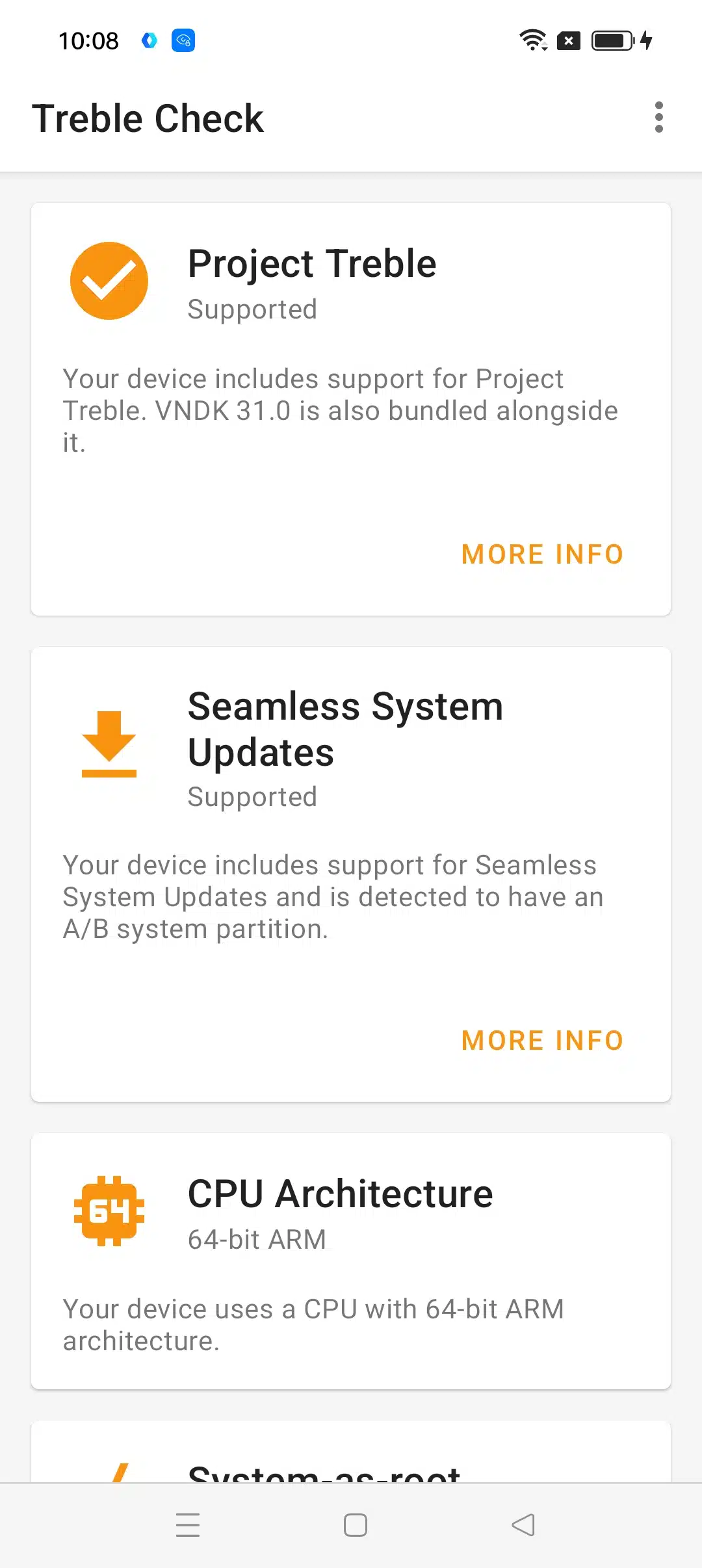Open the overflow menu in Treble Check
Screen dimensions: 702x1568
pos(658,118)
